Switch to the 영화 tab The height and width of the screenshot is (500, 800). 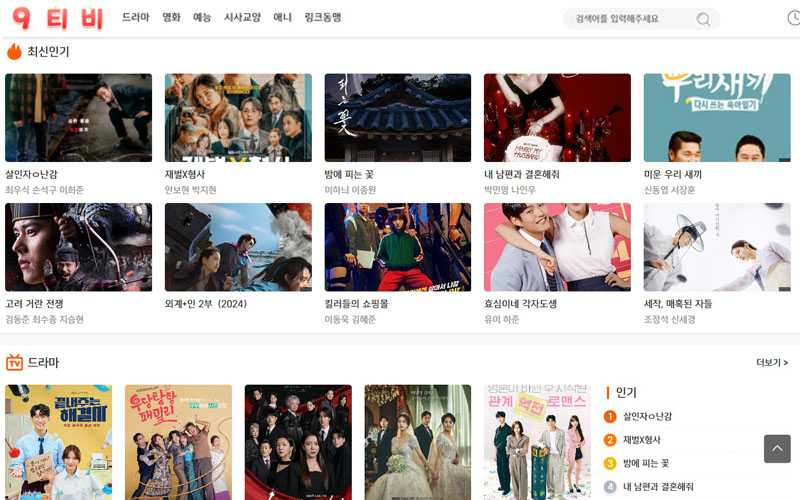pos(171,18)
